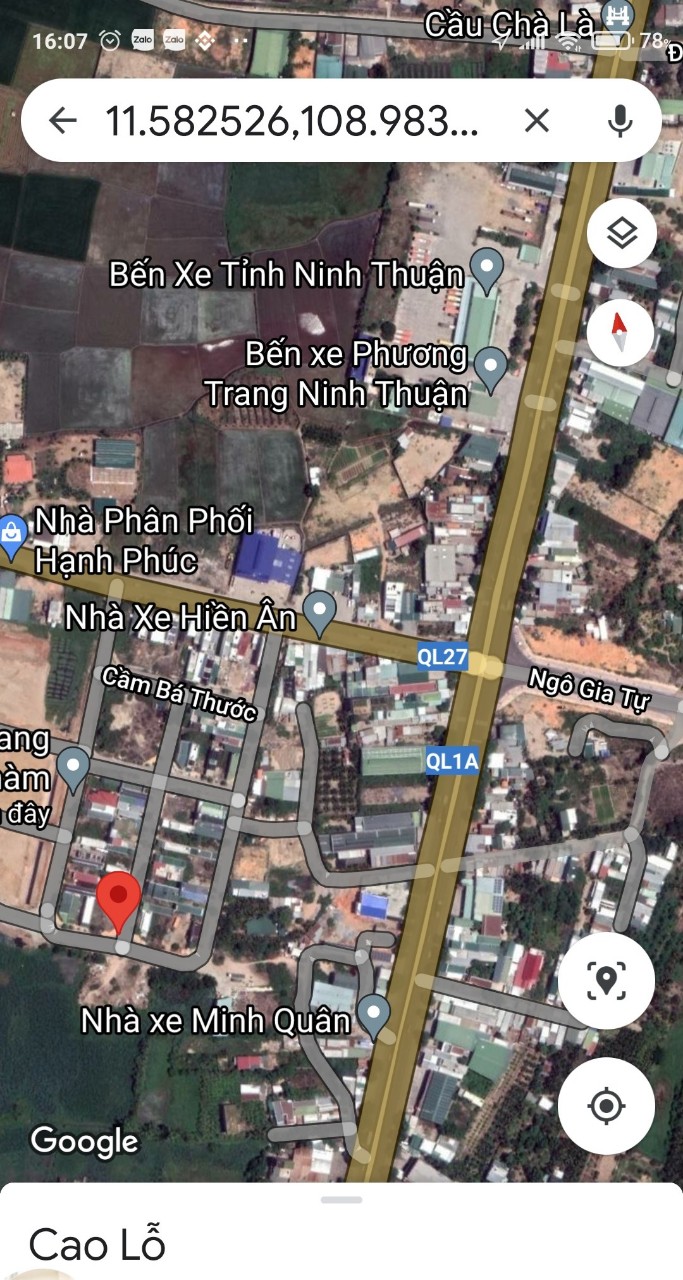The height and width of the screenshot is (1280, 683).
Task: Start a voice search
Action: pos(620,121)
